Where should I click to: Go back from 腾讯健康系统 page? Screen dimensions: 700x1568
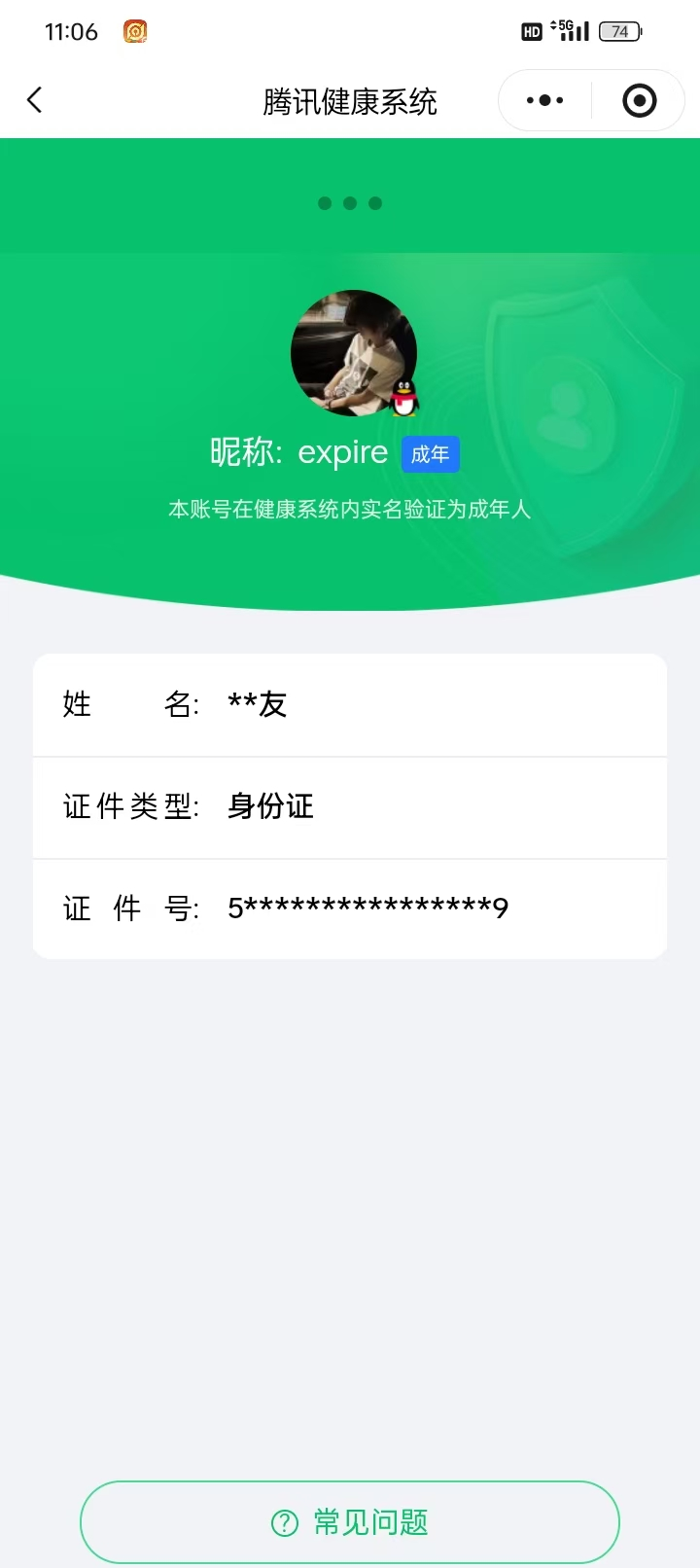(35, 100)
